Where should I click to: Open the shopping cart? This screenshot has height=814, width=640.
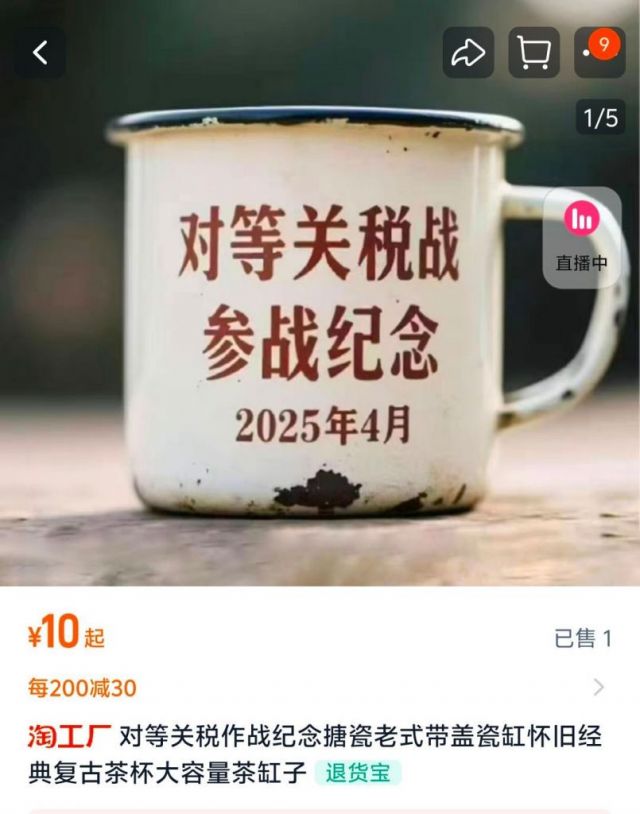tap(534, 53)
